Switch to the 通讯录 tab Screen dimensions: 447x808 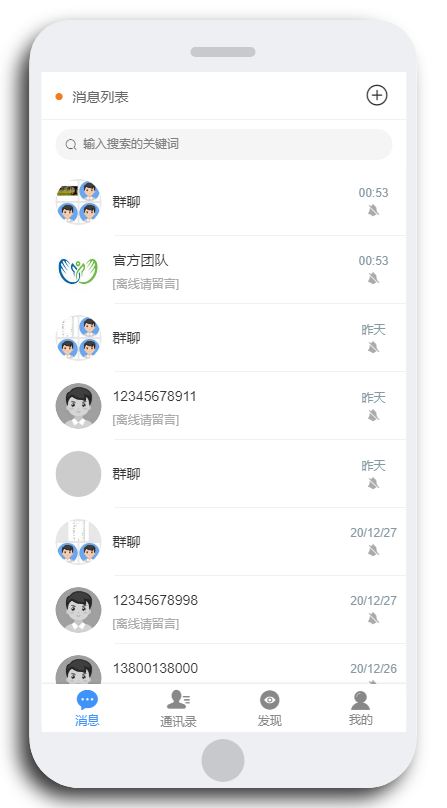click(x=178, y=709)
